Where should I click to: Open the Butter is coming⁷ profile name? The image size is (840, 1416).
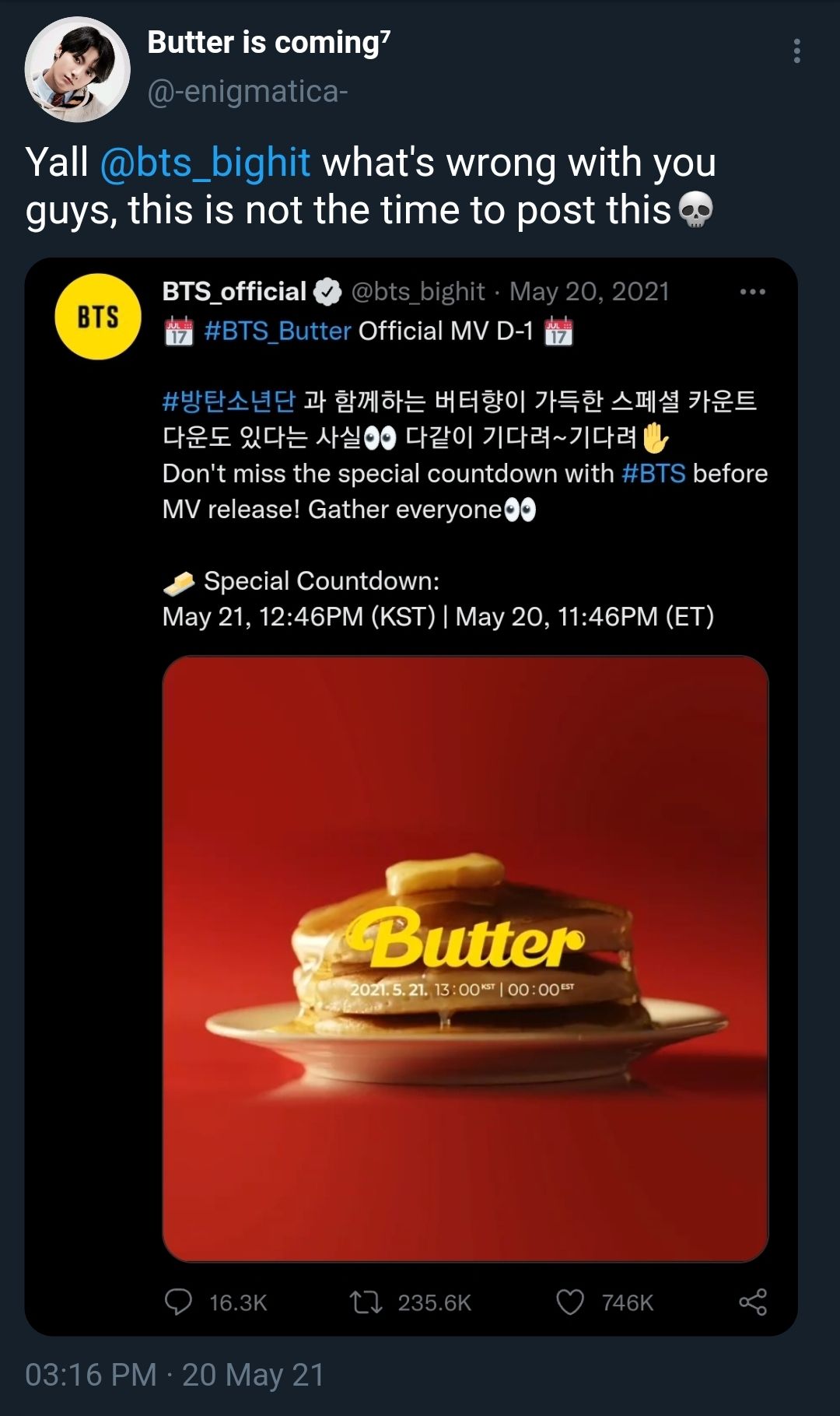tap(269, 43)
